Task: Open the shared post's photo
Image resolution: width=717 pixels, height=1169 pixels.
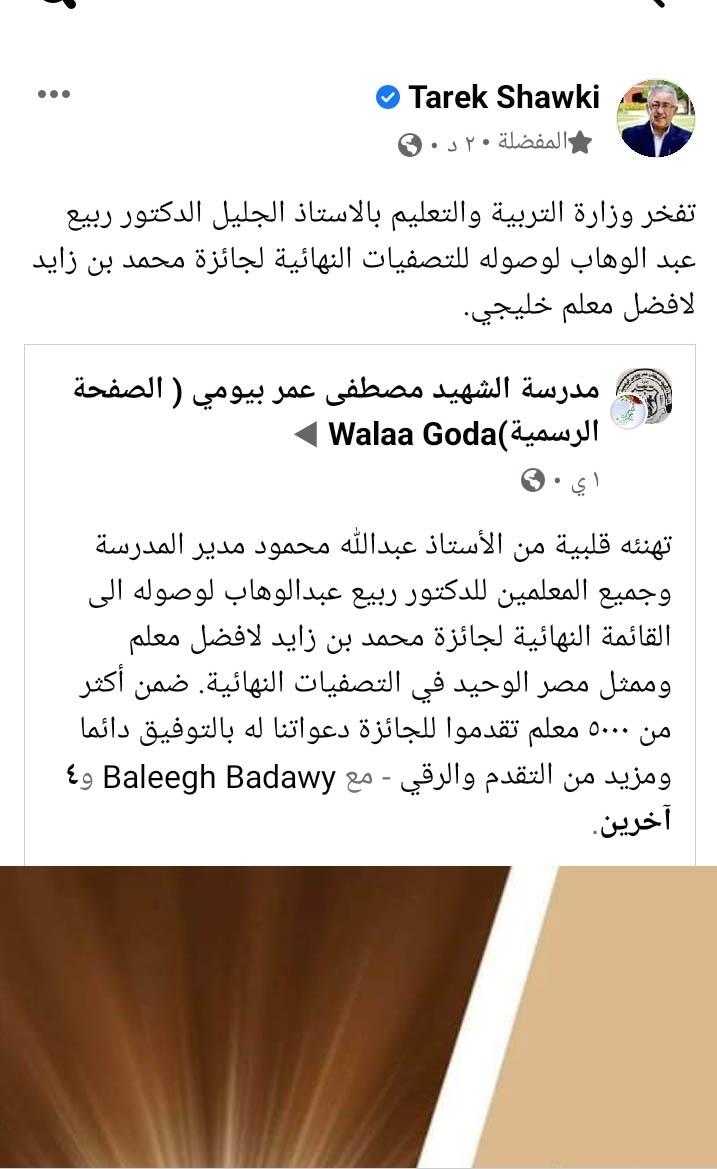Action: click(x=358, y=1015)
